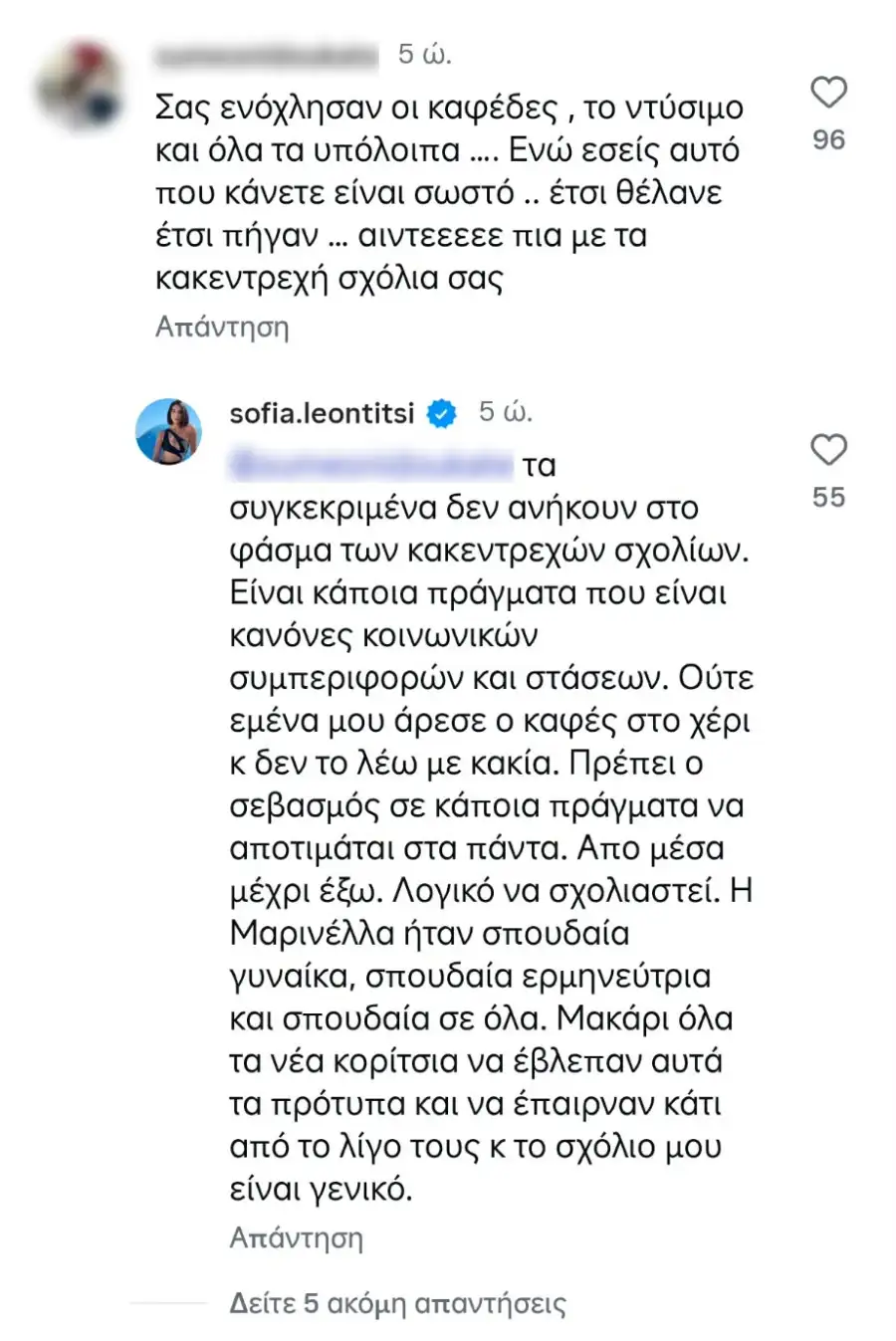Open sofia.leontitsi's profile picture

(168, 432)
